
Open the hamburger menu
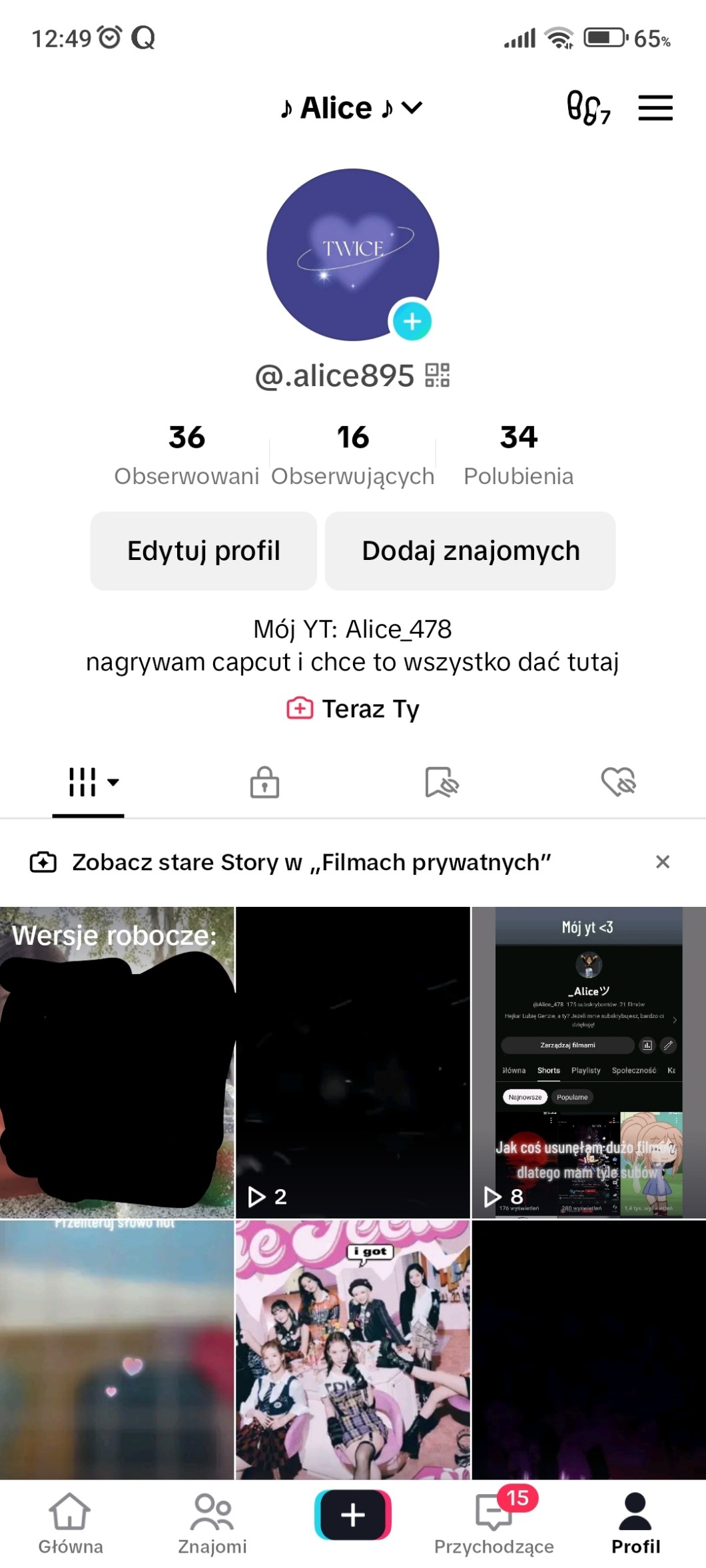tap(655, 108)
